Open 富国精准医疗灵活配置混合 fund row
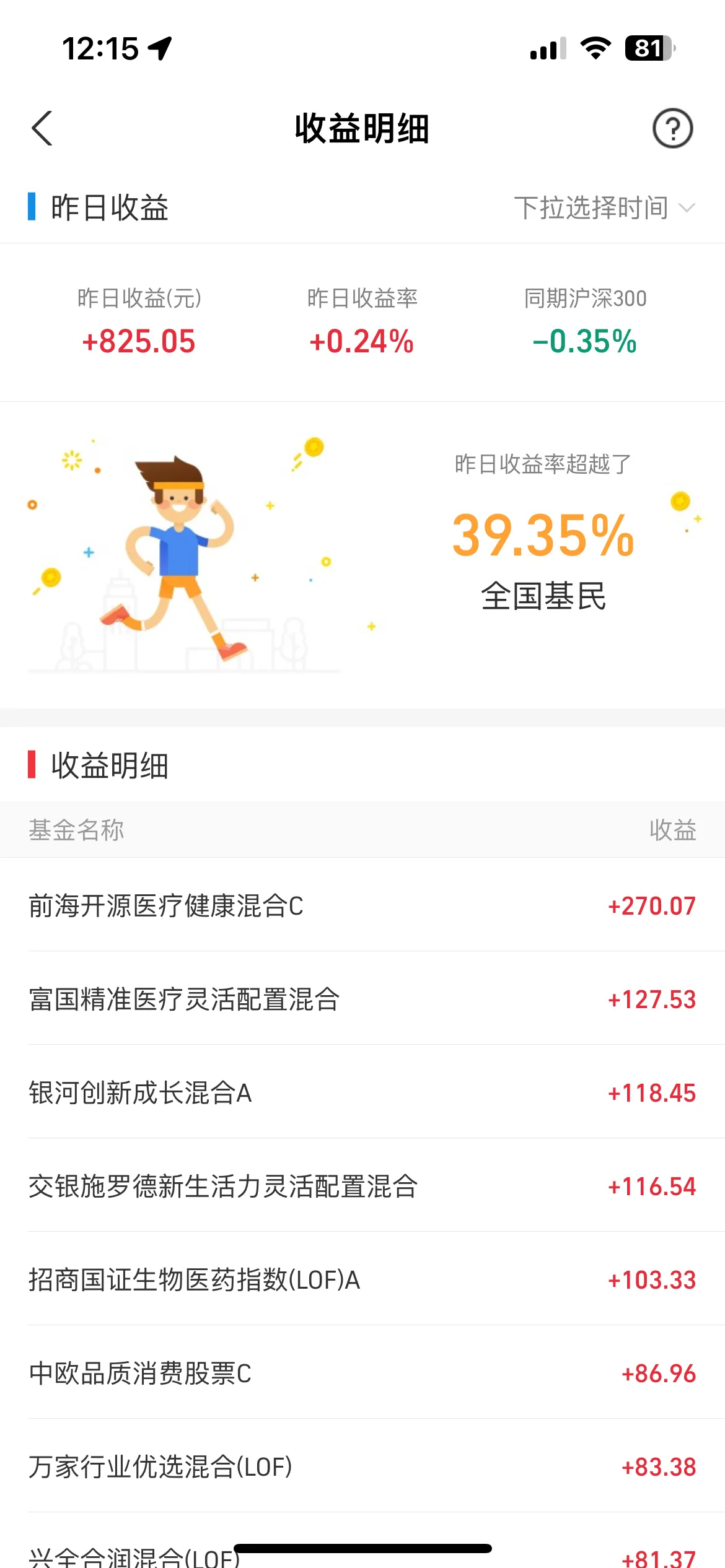725x1568 pixels. pos(362,999)
